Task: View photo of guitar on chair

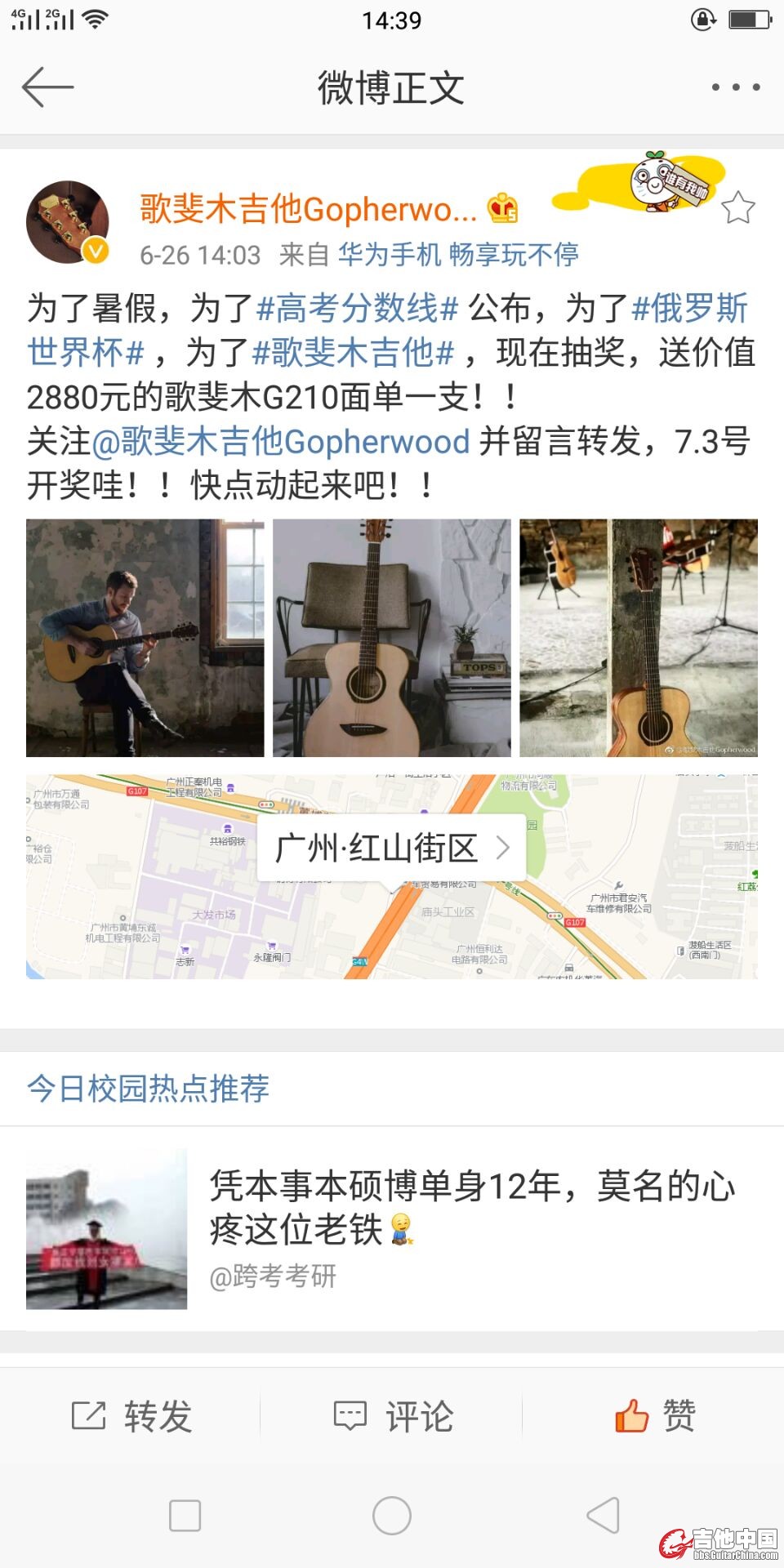Action: tap(392, 638)
